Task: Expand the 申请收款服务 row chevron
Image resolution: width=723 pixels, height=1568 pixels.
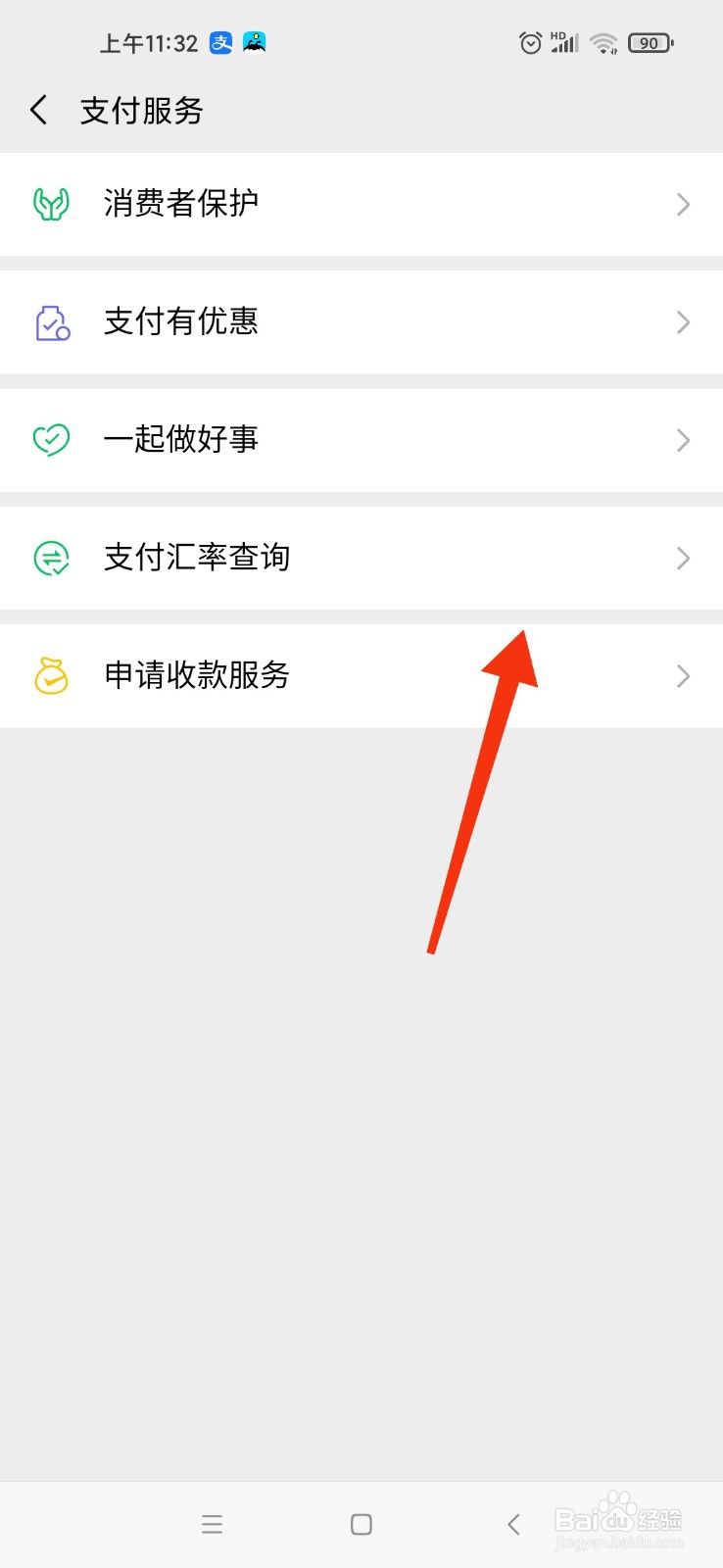Action: 683,675
